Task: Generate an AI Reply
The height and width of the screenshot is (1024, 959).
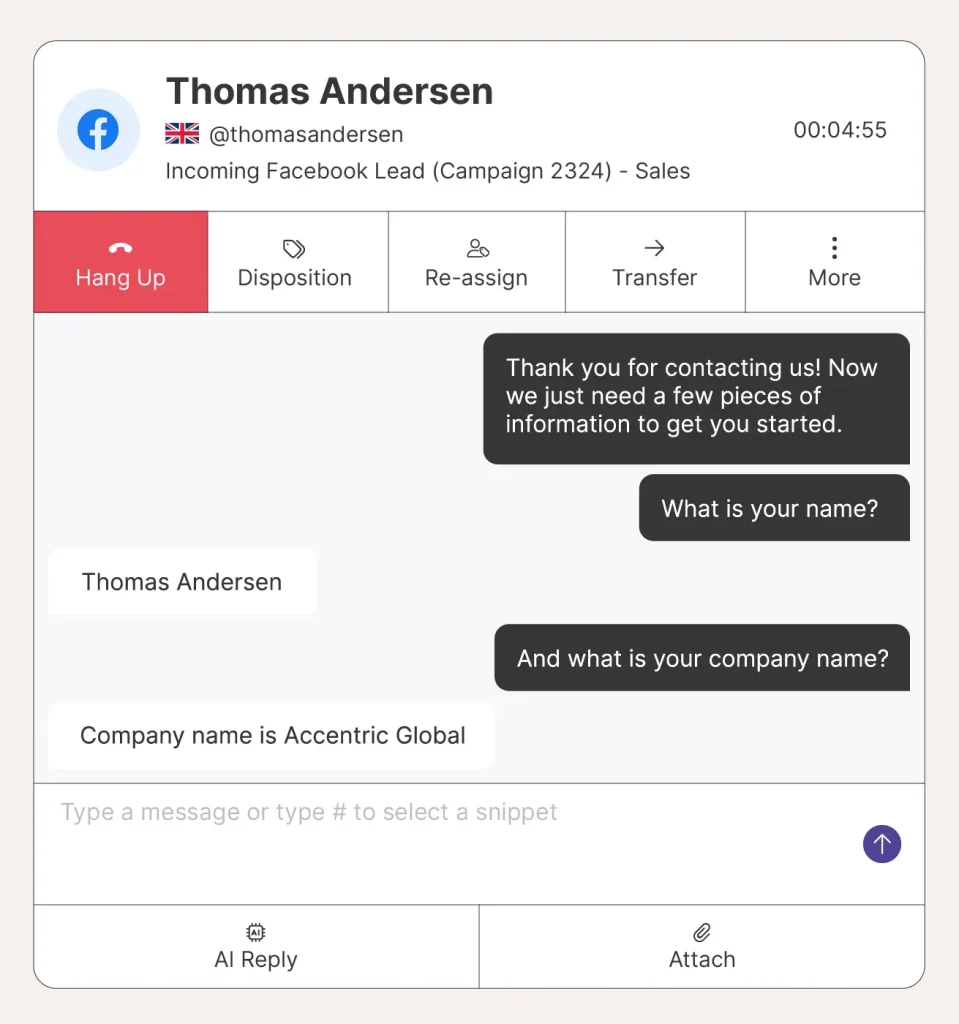Action: pos(256,947)
